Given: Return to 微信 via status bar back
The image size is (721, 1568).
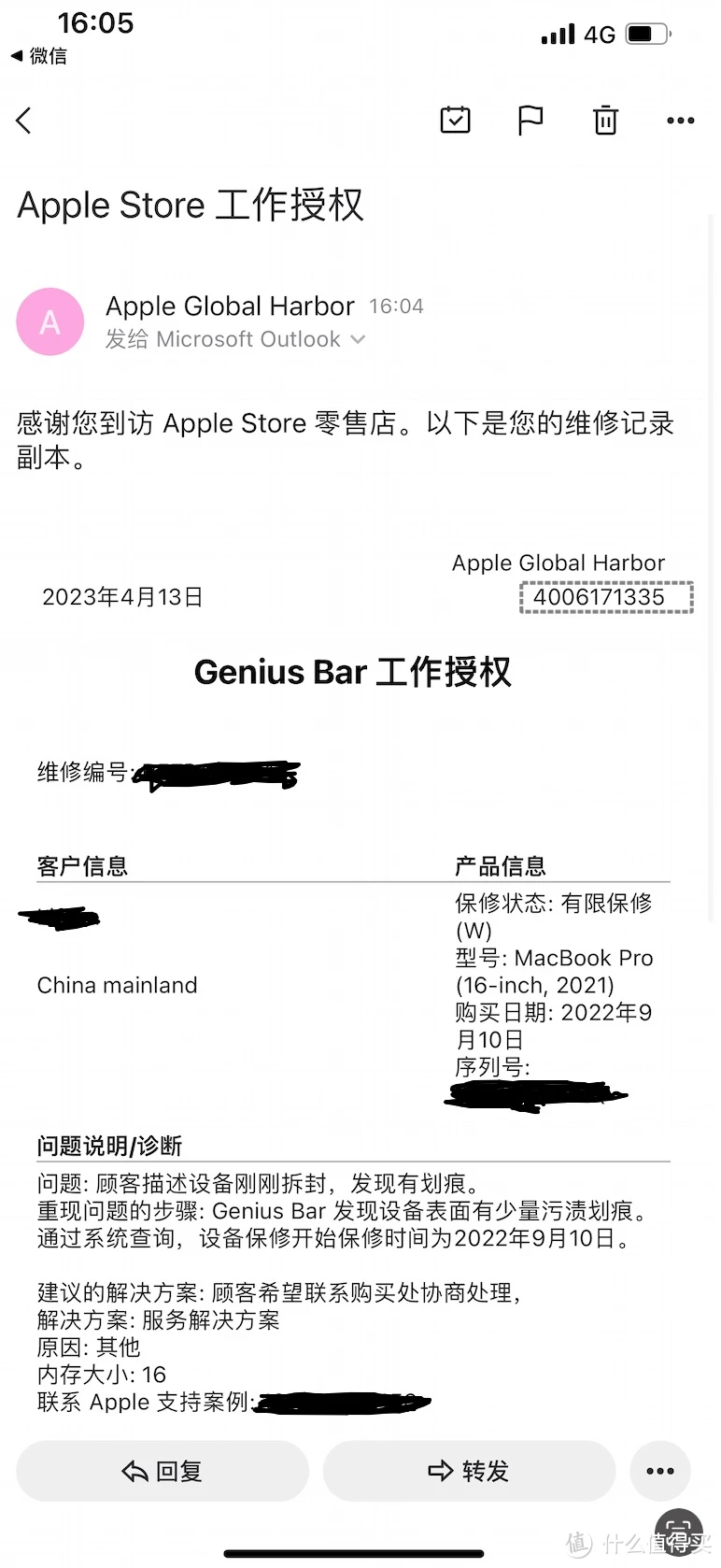Looking at the screenshot, I should click(x=39, y=56).
